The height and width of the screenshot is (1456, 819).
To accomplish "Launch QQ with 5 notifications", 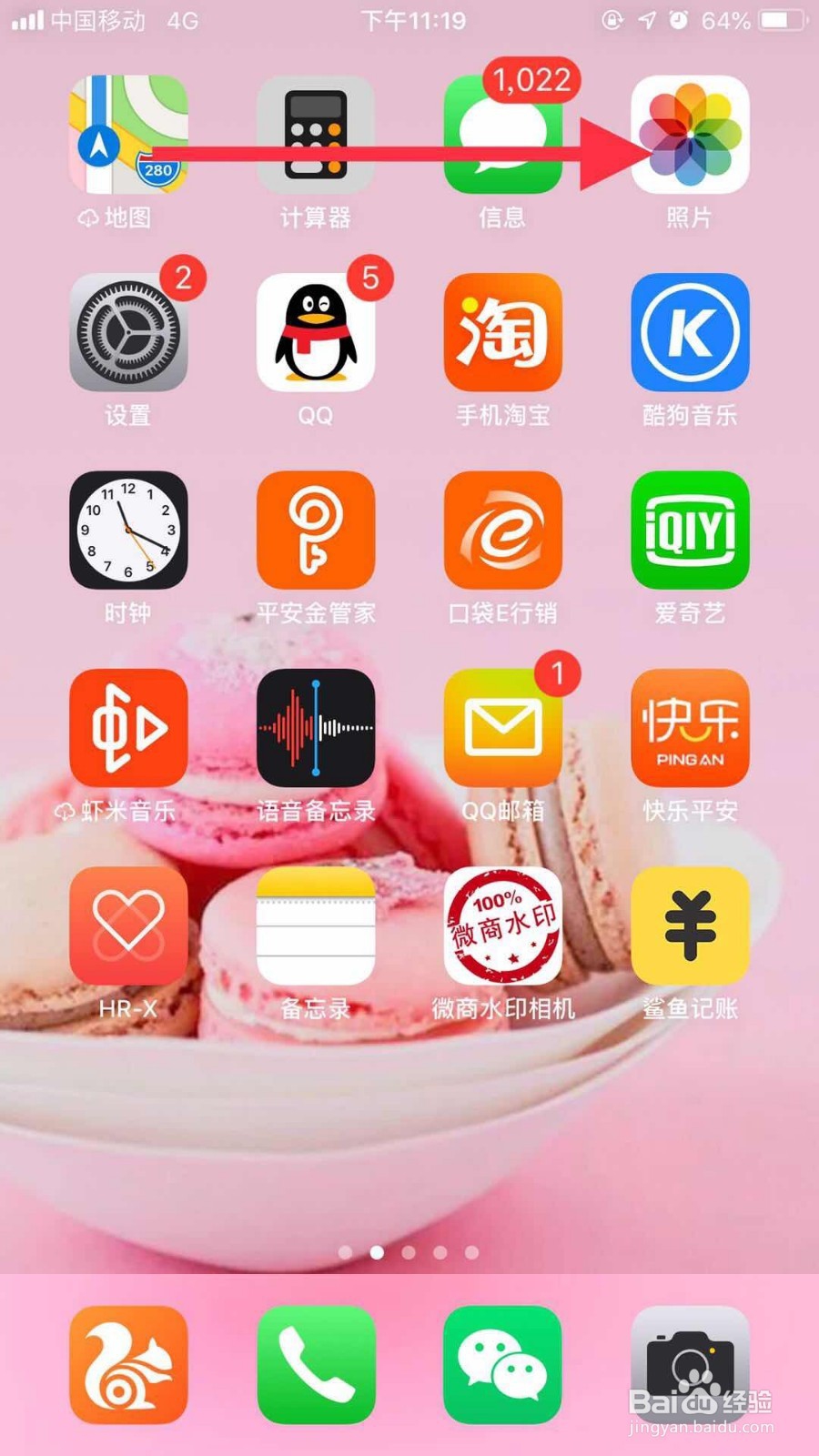I will (316, 334).
